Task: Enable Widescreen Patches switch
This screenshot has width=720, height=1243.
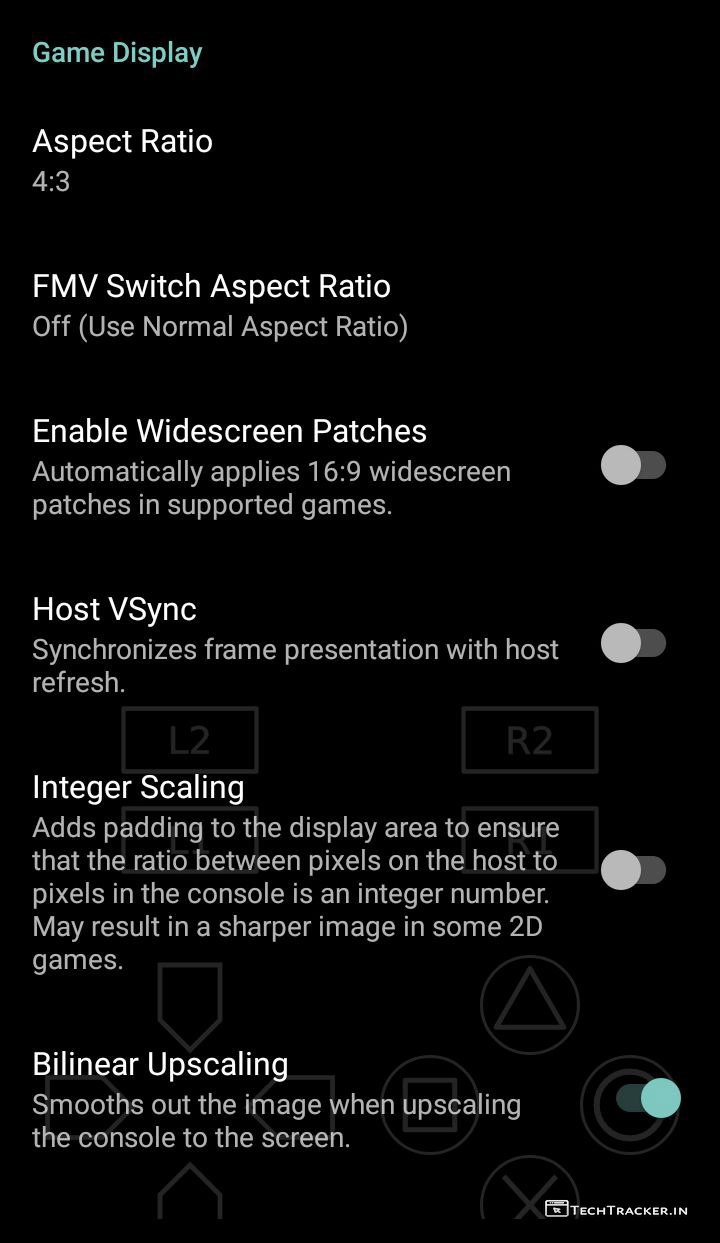Action: [x=633, y=466]
